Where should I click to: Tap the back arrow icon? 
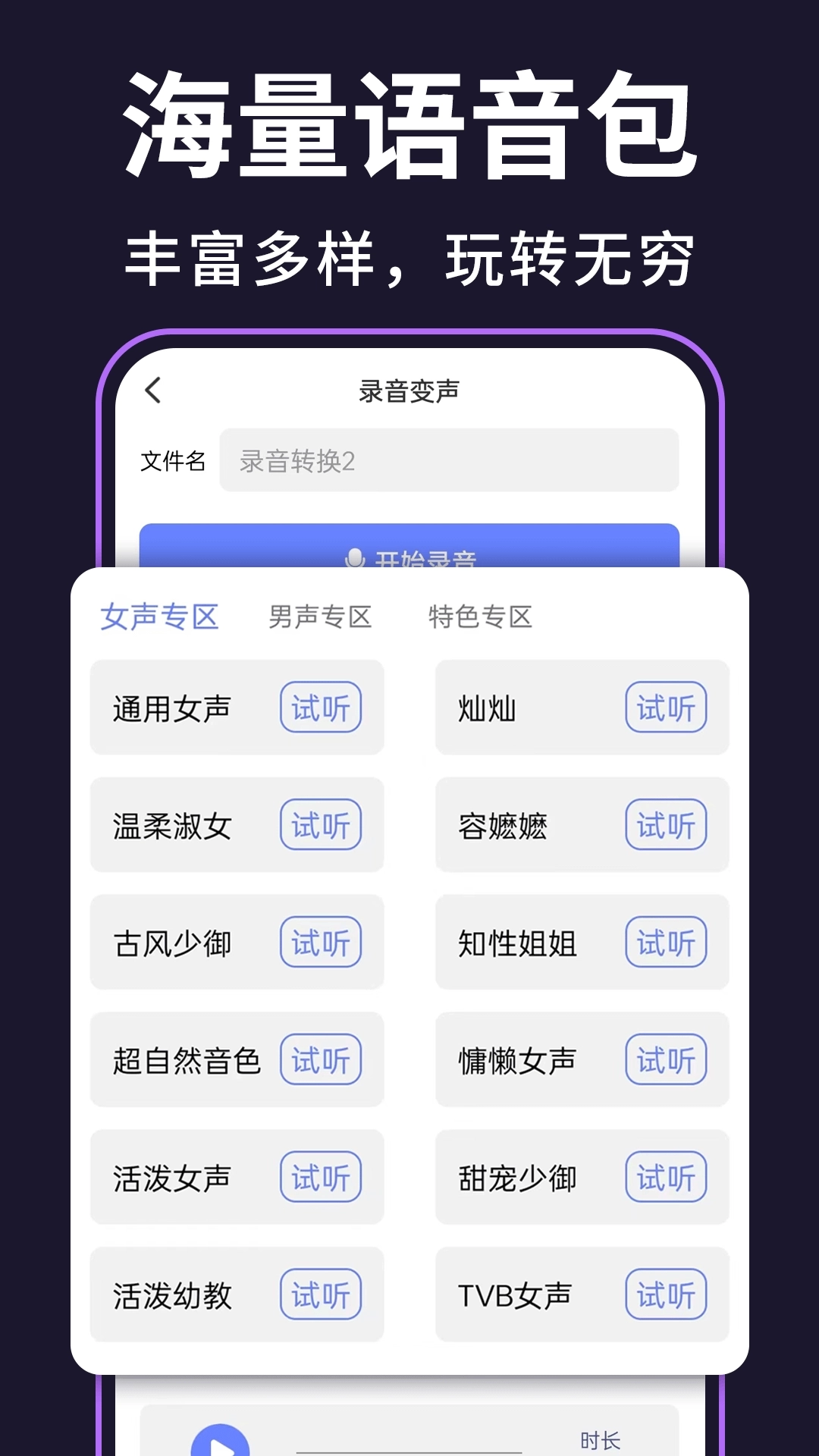pyautogui.click(x=154, y=389)
